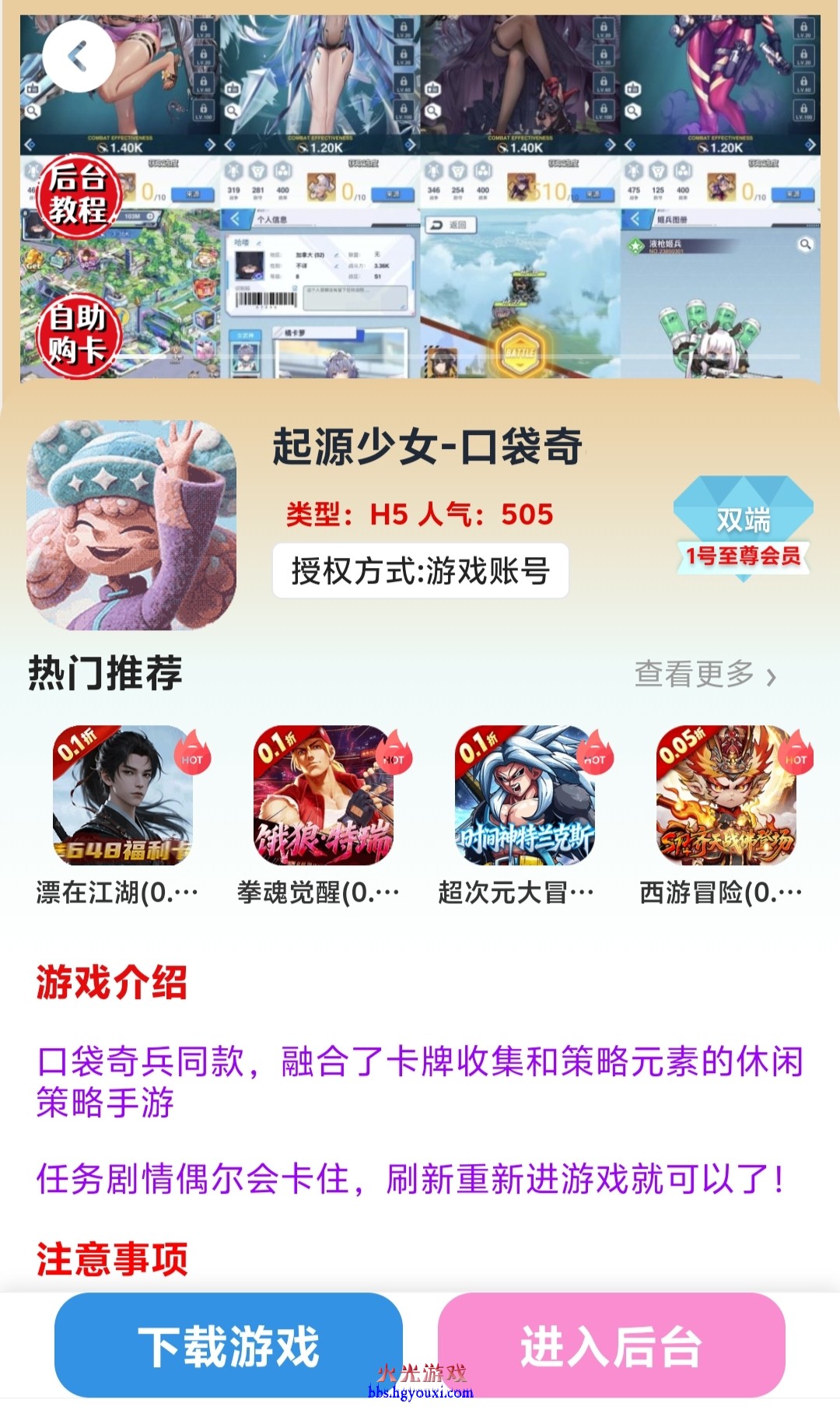
Task: Tap the 进入后台 button
Action: [x=611, y=1345]
